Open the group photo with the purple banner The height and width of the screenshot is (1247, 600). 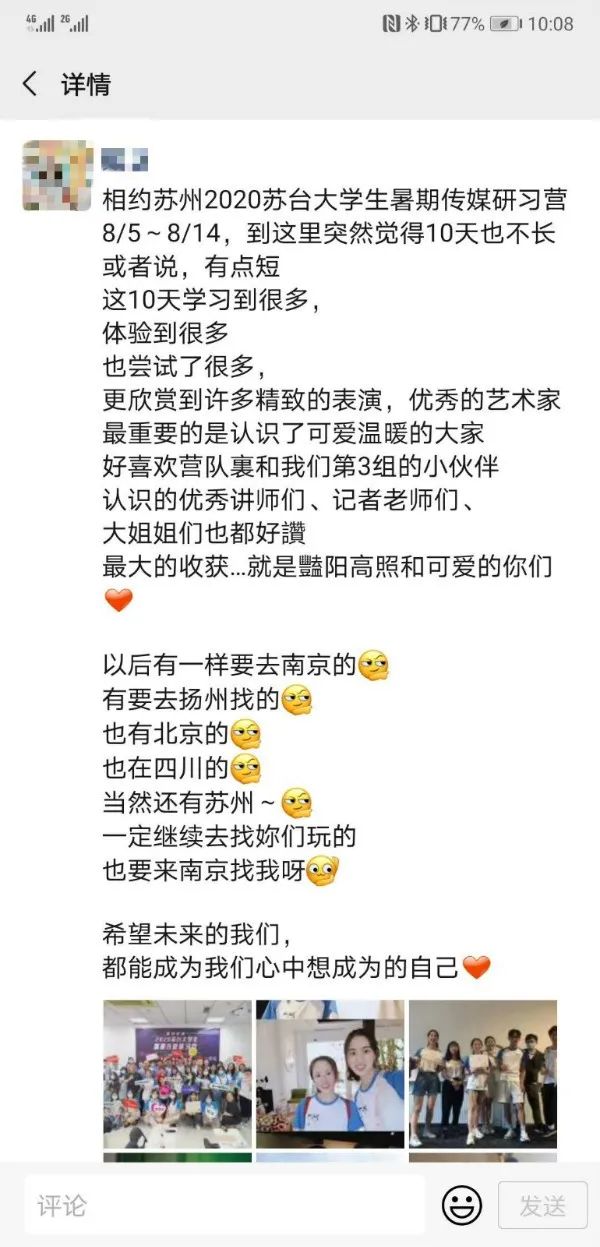pos(177,1073)
